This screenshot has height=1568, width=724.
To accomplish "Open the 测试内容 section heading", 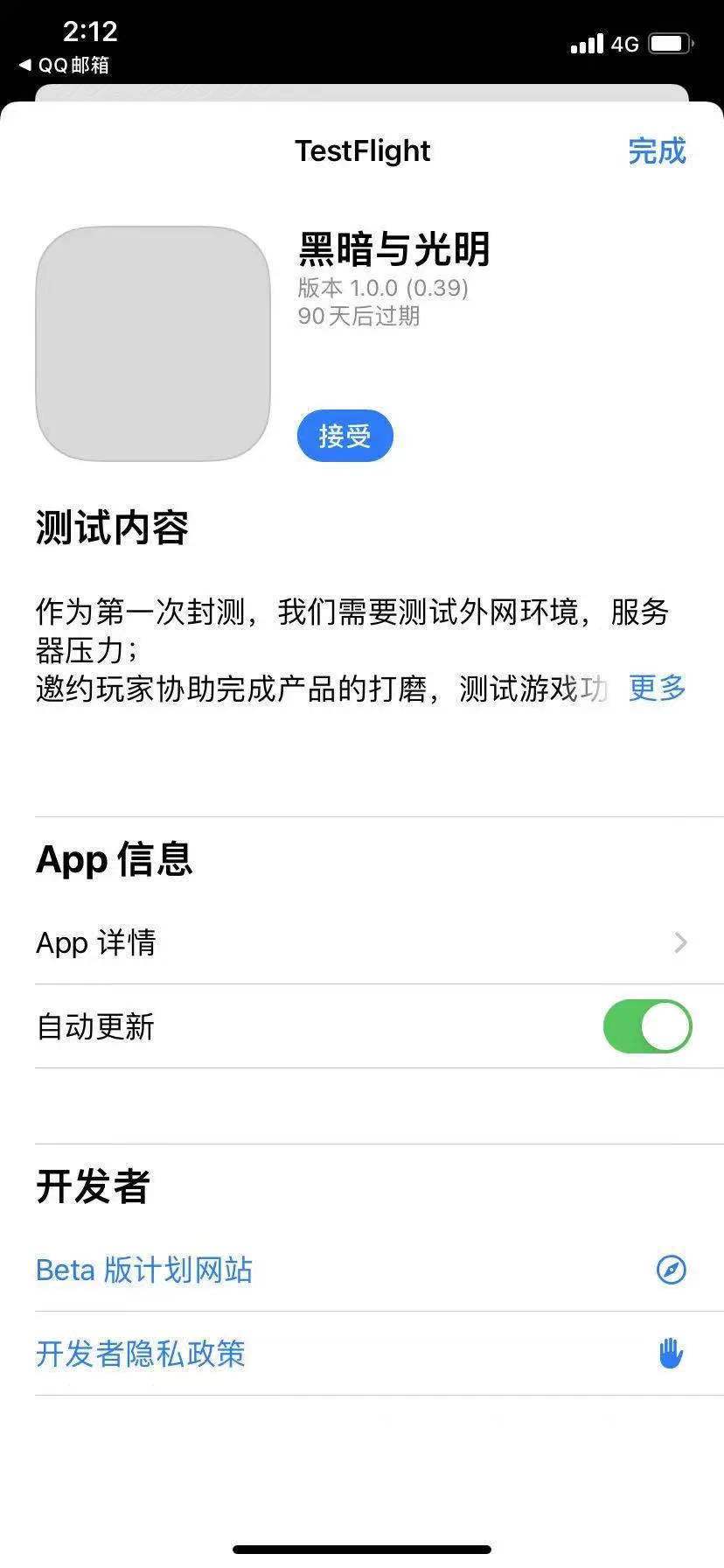I will tap(110, 527).
